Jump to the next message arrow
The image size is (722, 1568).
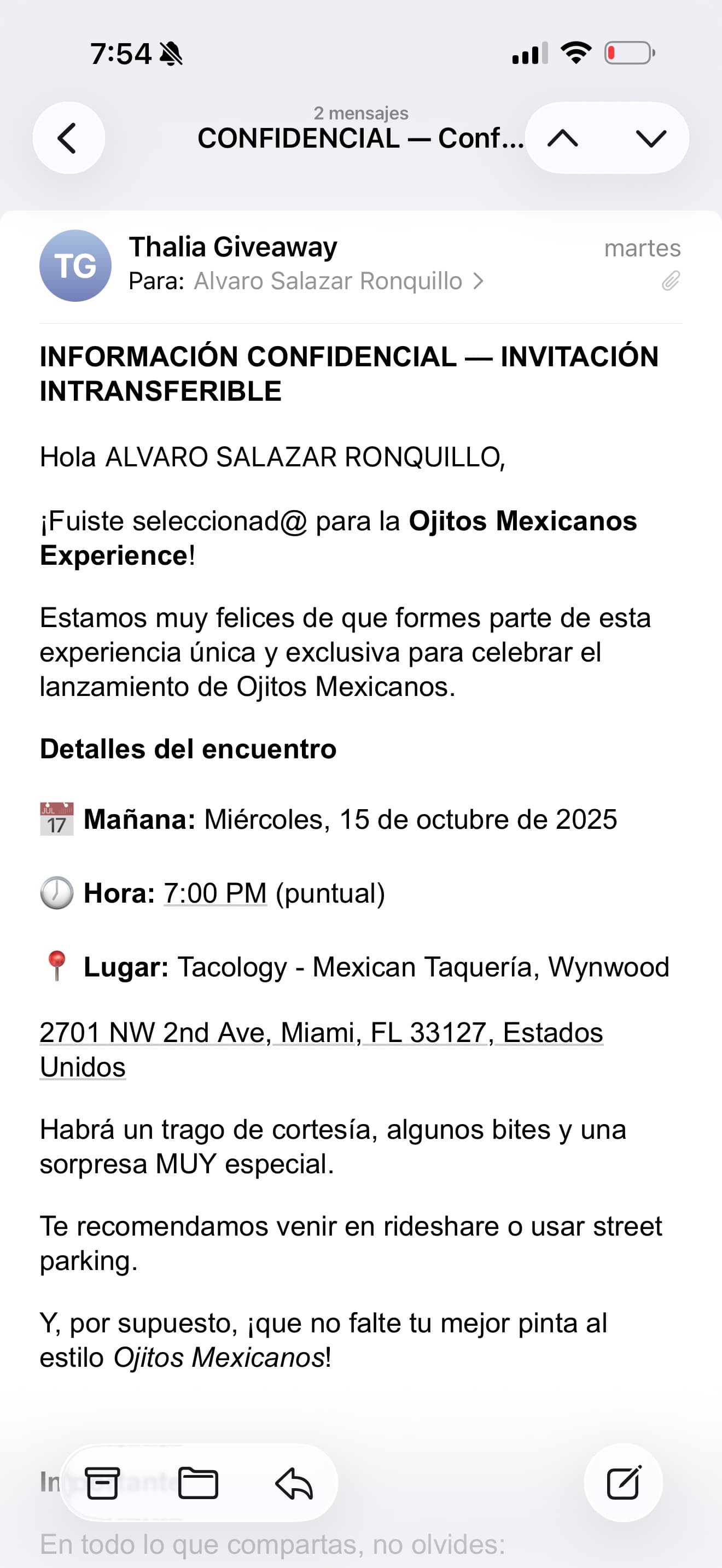[x=651, y=139]
